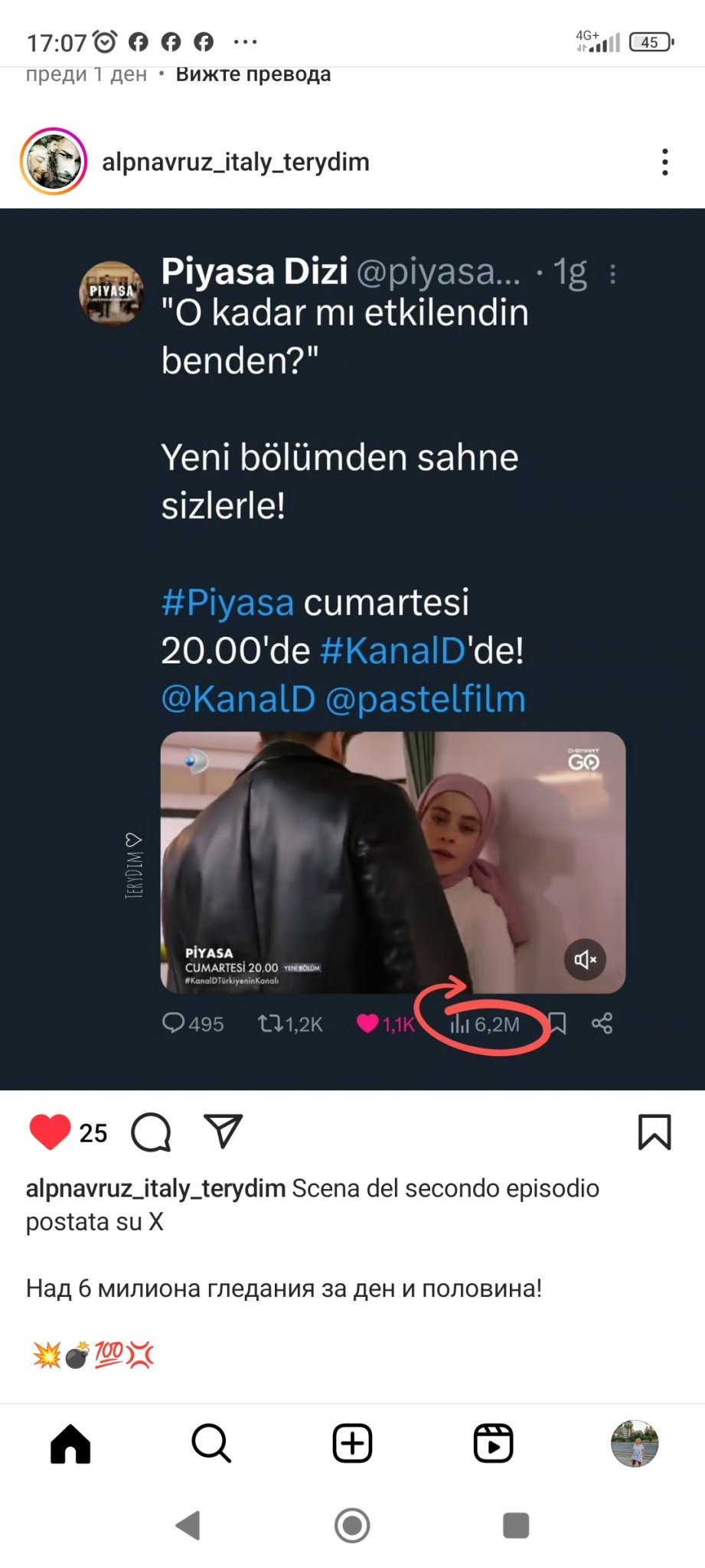This screenshot has width=705, height=1568.
Task: Go to the Home feed tab
Action: pyautogui.click(x=70, y=1444)
